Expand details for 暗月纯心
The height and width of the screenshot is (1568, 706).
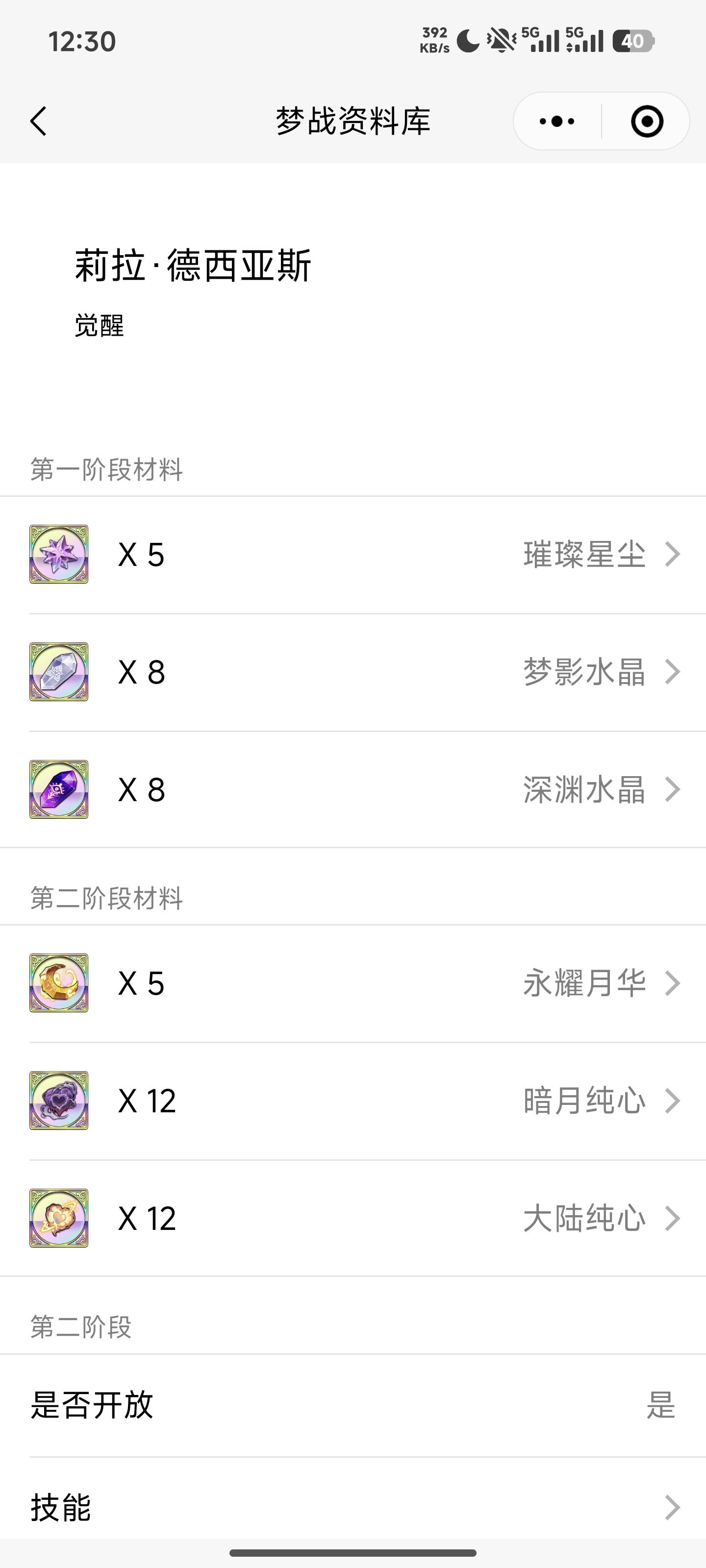(x=673, y=1101)
